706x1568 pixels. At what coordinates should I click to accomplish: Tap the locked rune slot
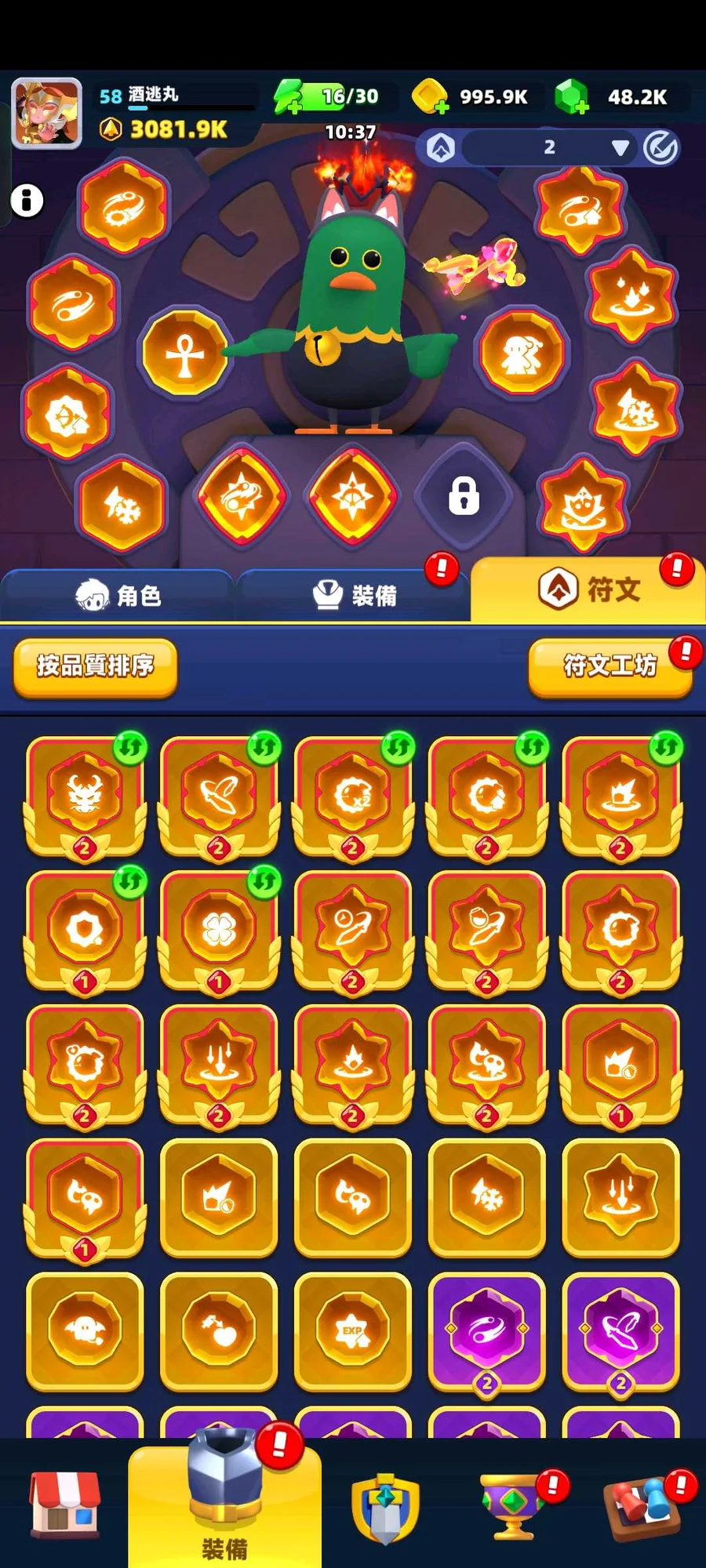(464, 496)
